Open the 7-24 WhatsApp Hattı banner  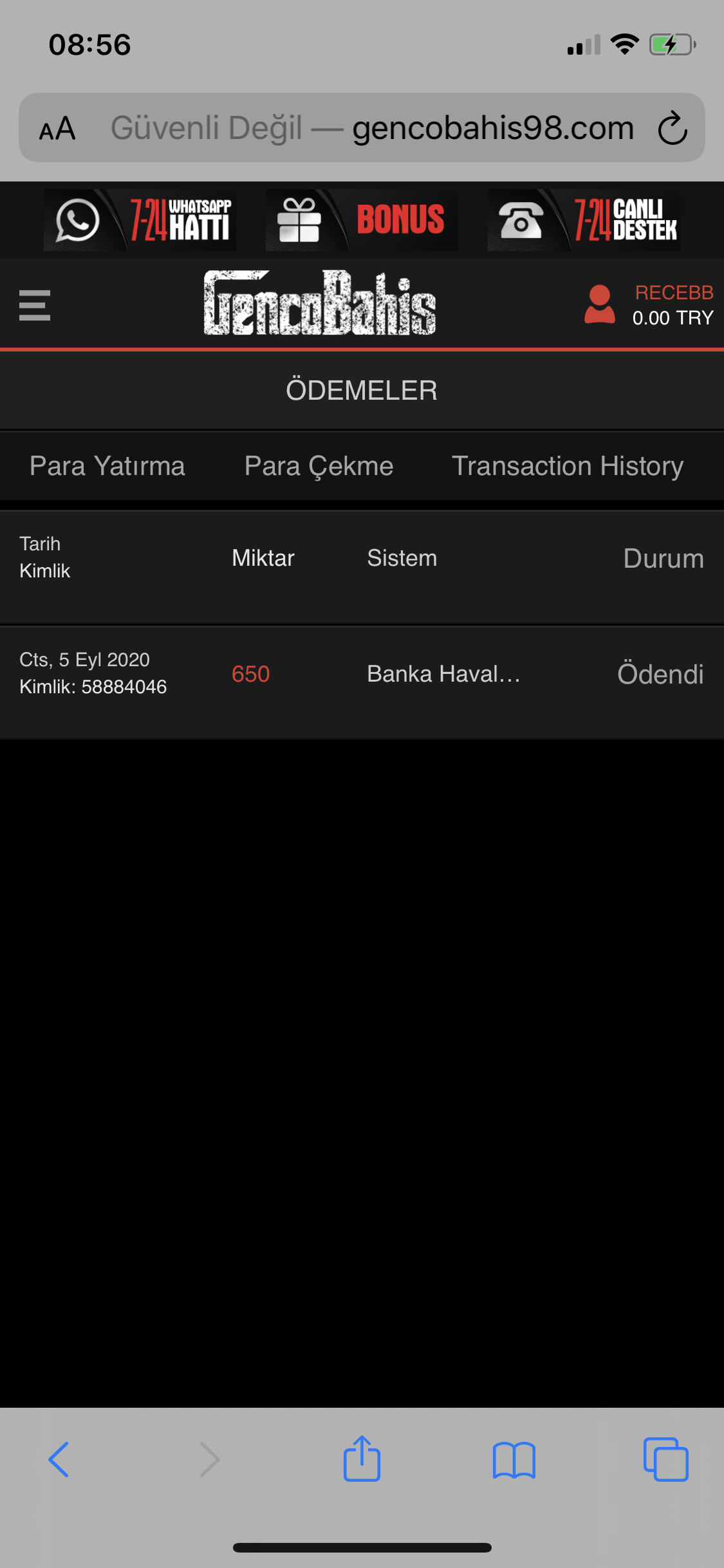coord(140,220)
